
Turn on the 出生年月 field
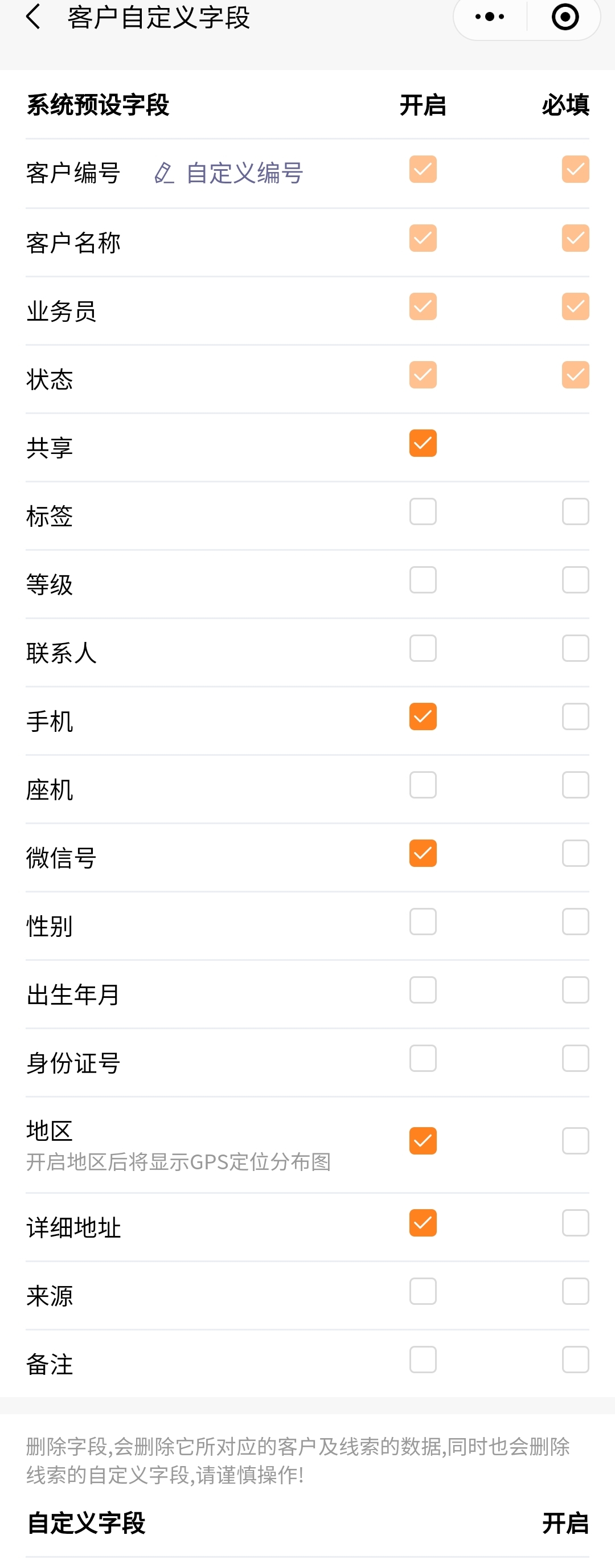point(423,990)
